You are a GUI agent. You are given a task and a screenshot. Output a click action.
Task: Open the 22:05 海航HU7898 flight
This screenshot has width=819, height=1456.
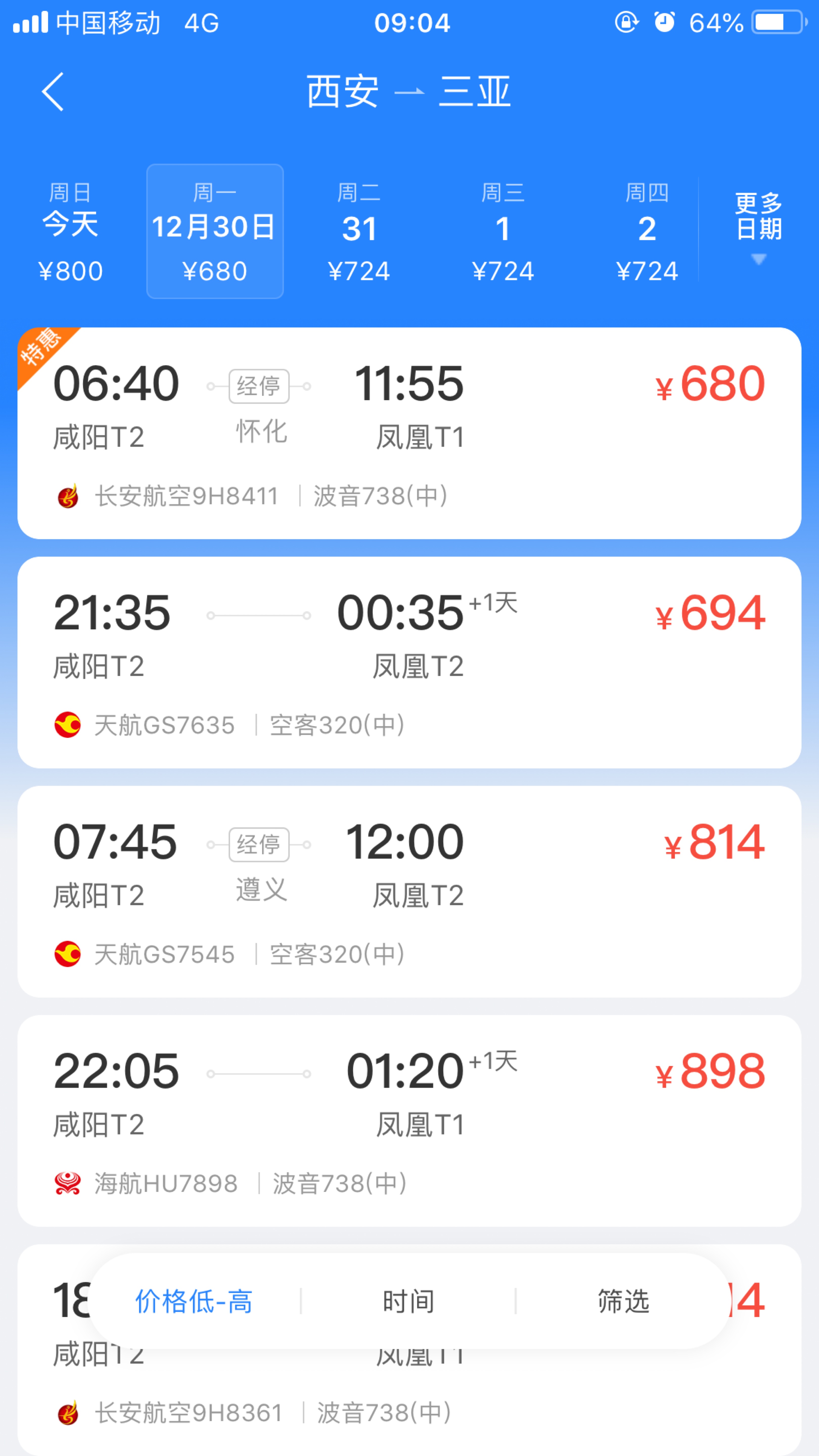coord(409,1121)
